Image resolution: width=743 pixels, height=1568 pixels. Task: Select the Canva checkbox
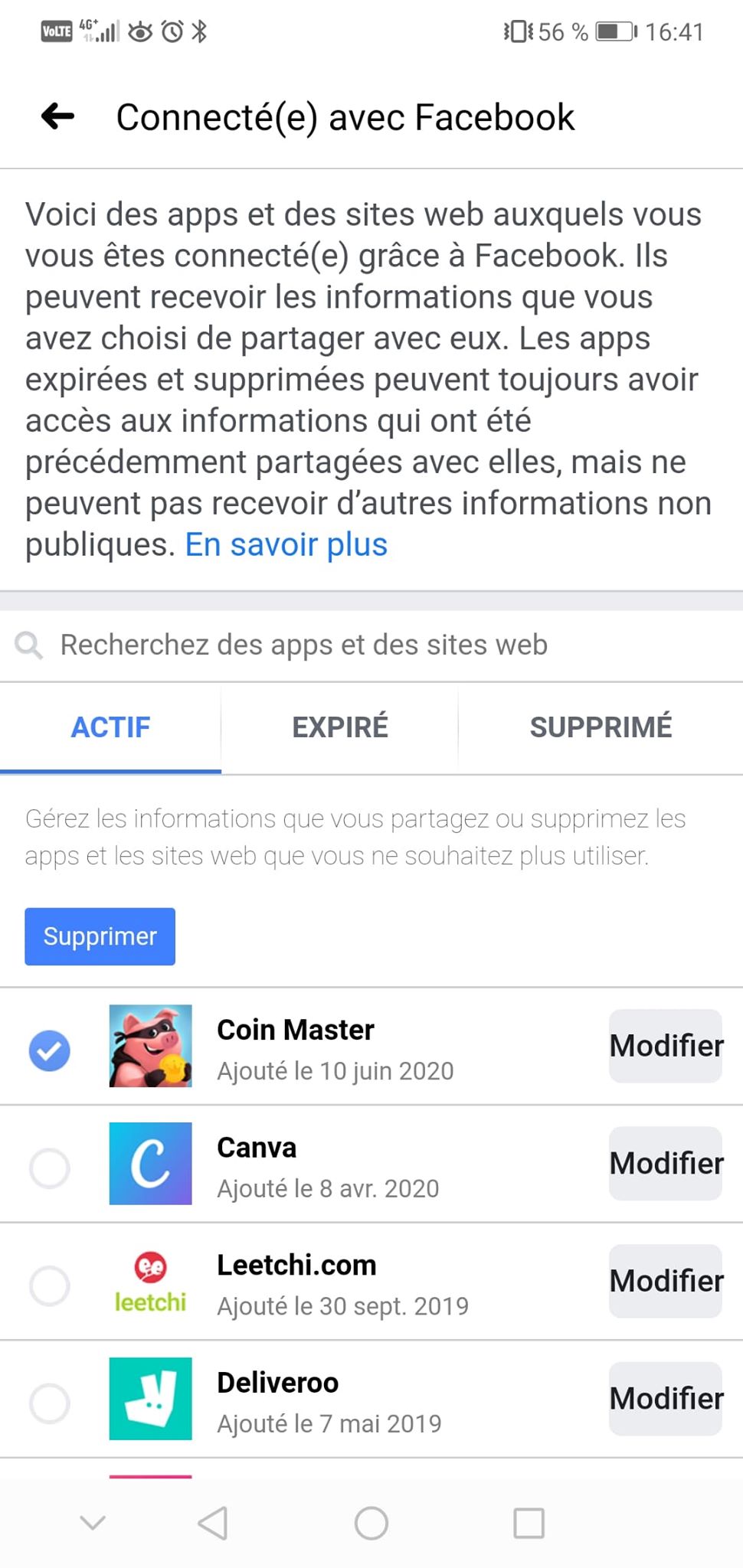coord(50,1168)
